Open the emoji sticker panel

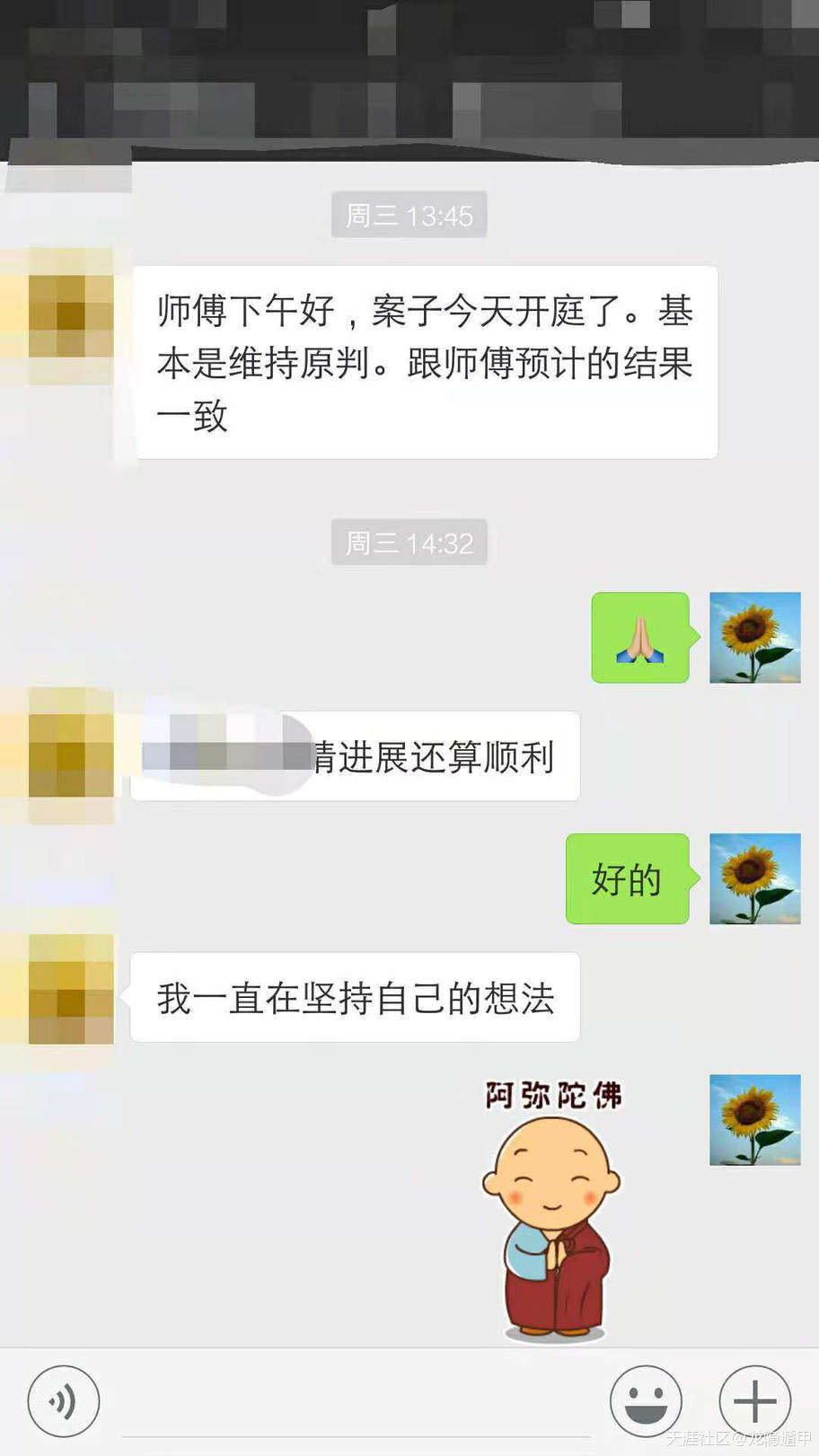(646, 1401)
